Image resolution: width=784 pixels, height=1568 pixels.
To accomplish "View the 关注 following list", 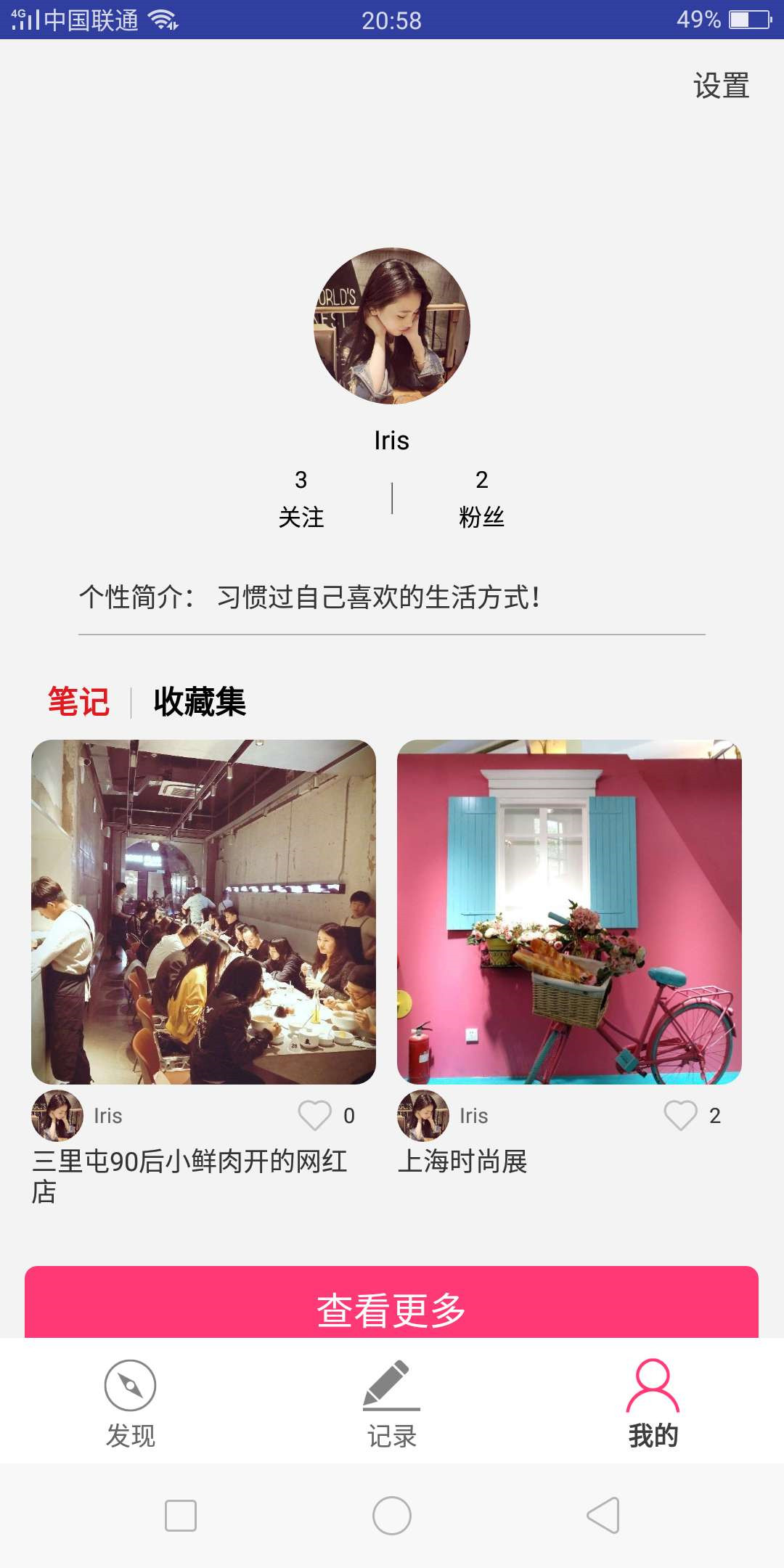I will [x=301, y=499].
